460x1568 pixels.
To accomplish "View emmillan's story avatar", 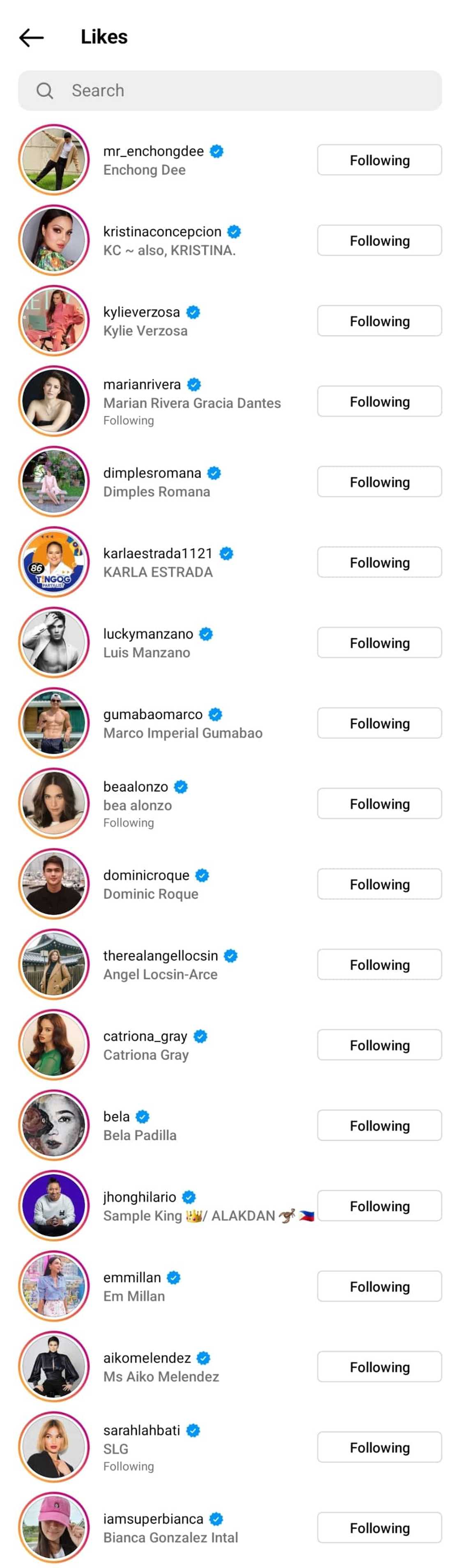I will click(54, 1286).
